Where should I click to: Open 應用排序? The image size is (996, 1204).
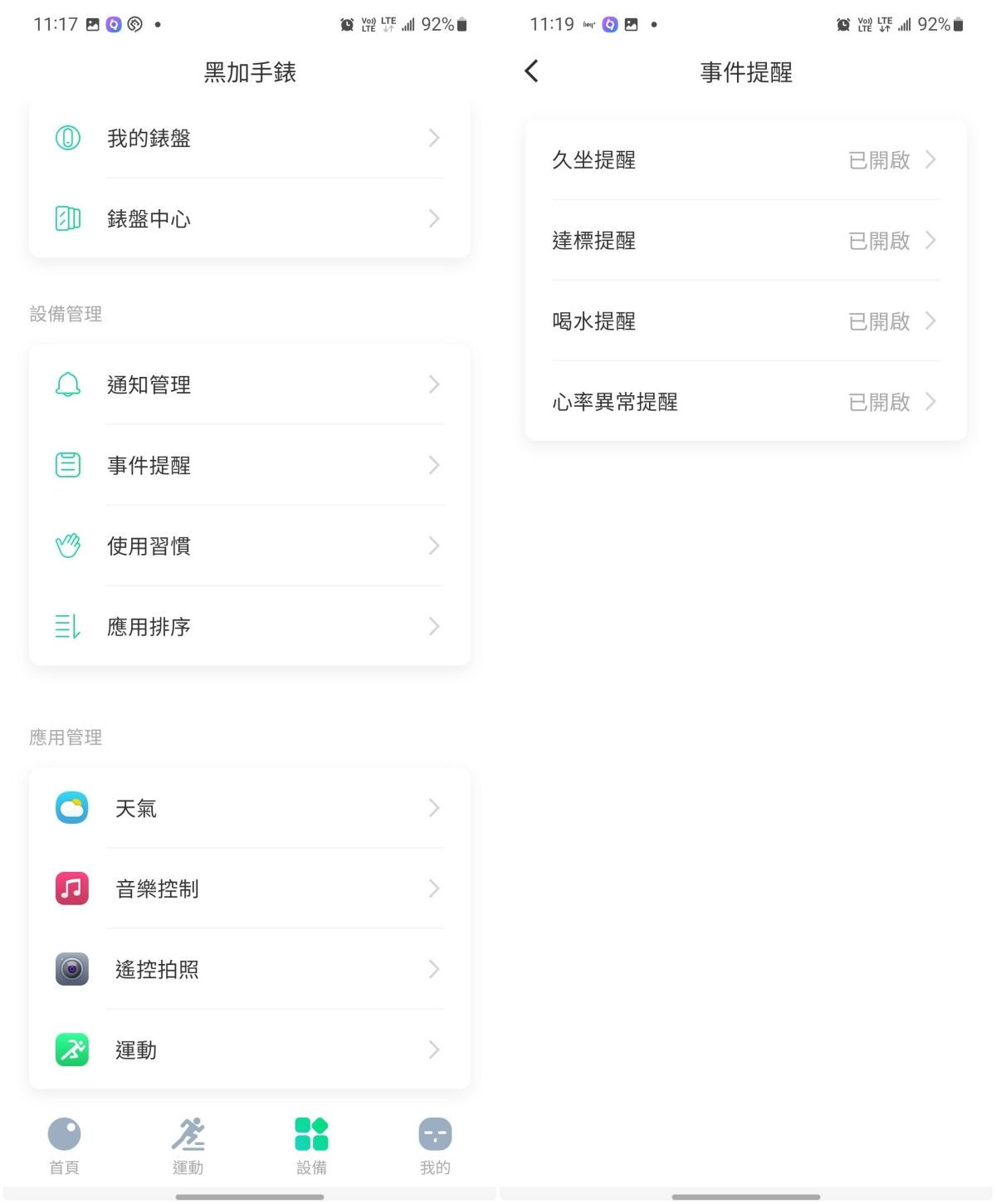point(249,626)
